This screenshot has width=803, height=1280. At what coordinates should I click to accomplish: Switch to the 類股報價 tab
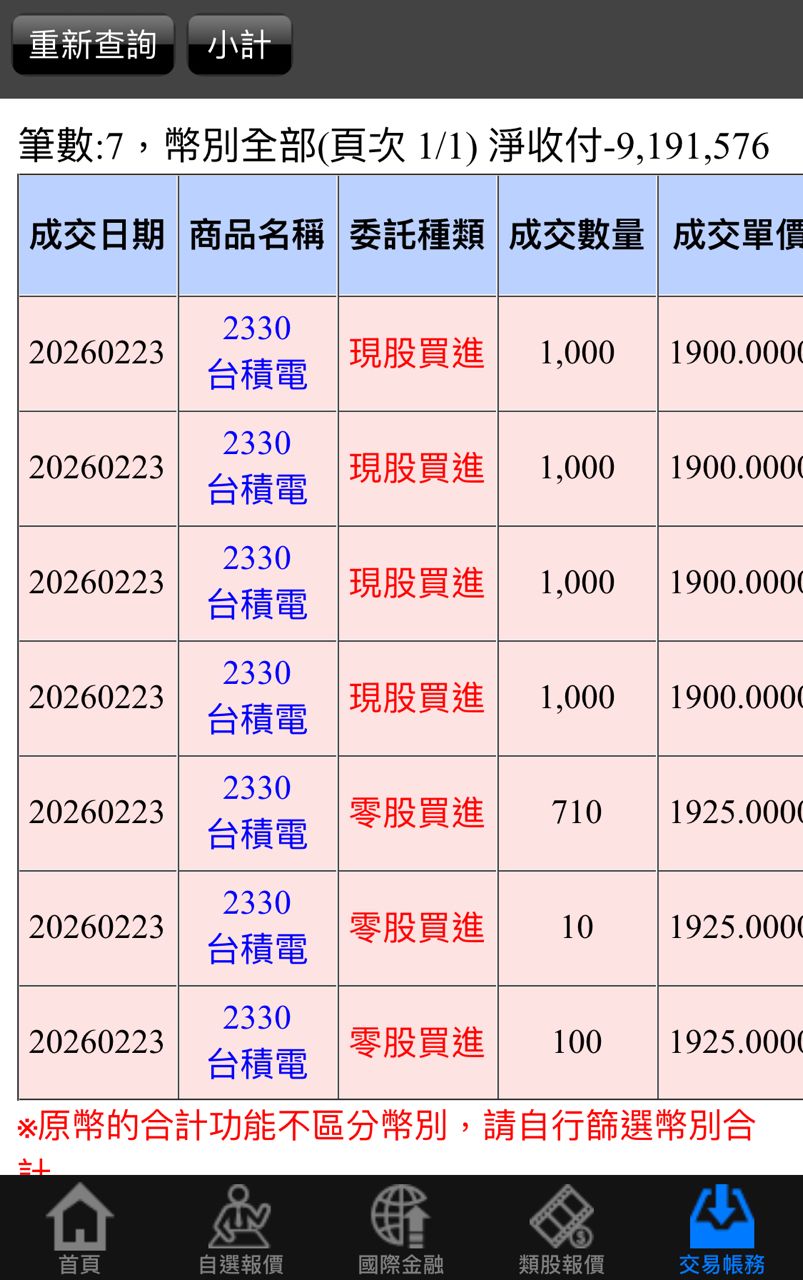561,1229
